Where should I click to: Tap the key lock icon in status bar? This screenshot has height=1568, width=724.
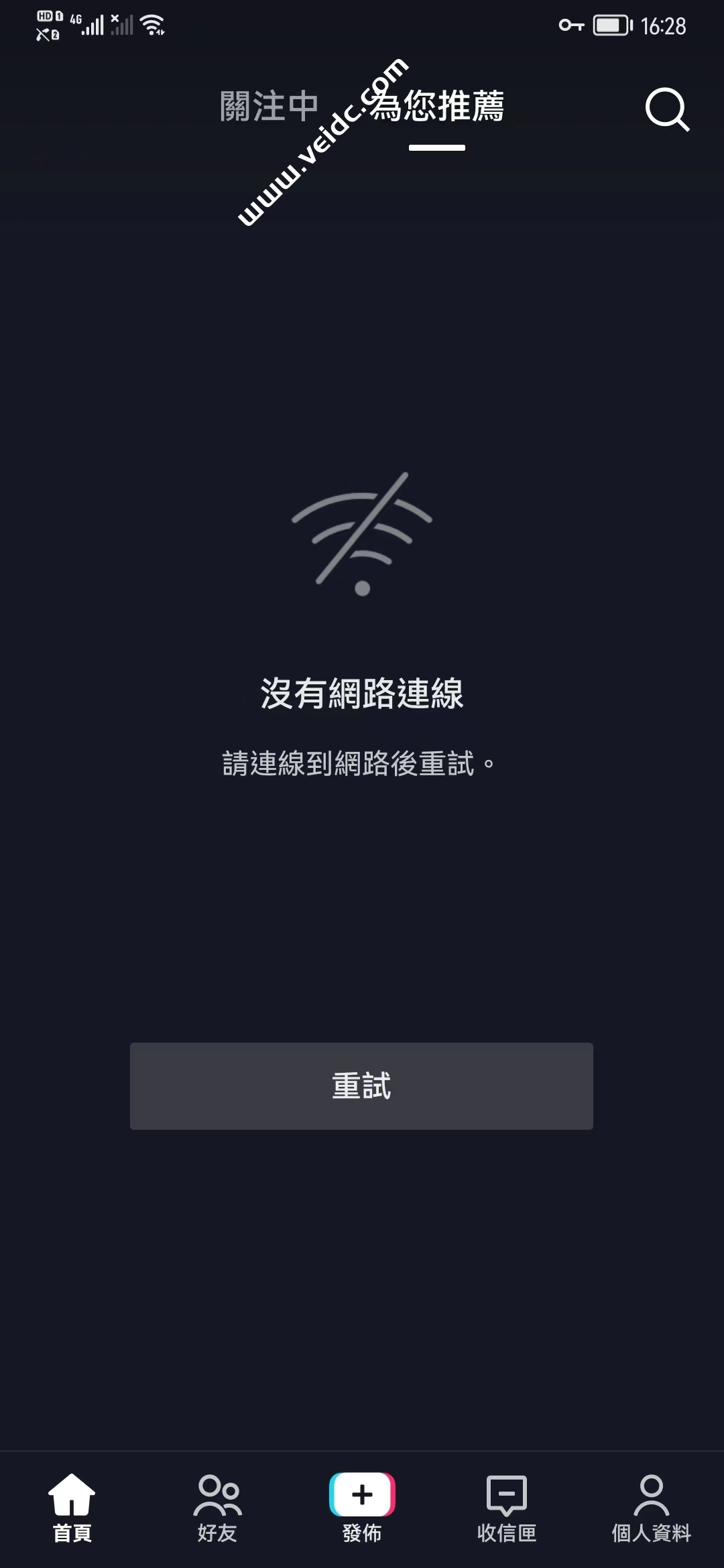point(571,25)
